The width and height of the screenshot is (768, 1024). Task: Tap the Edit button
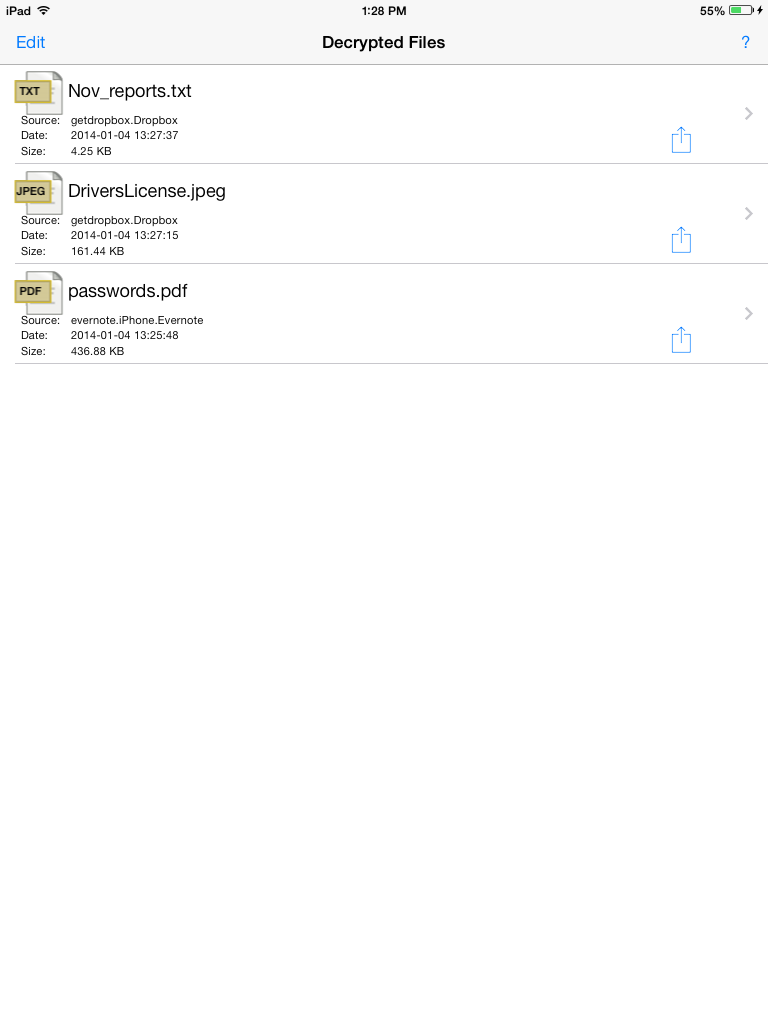30,42
